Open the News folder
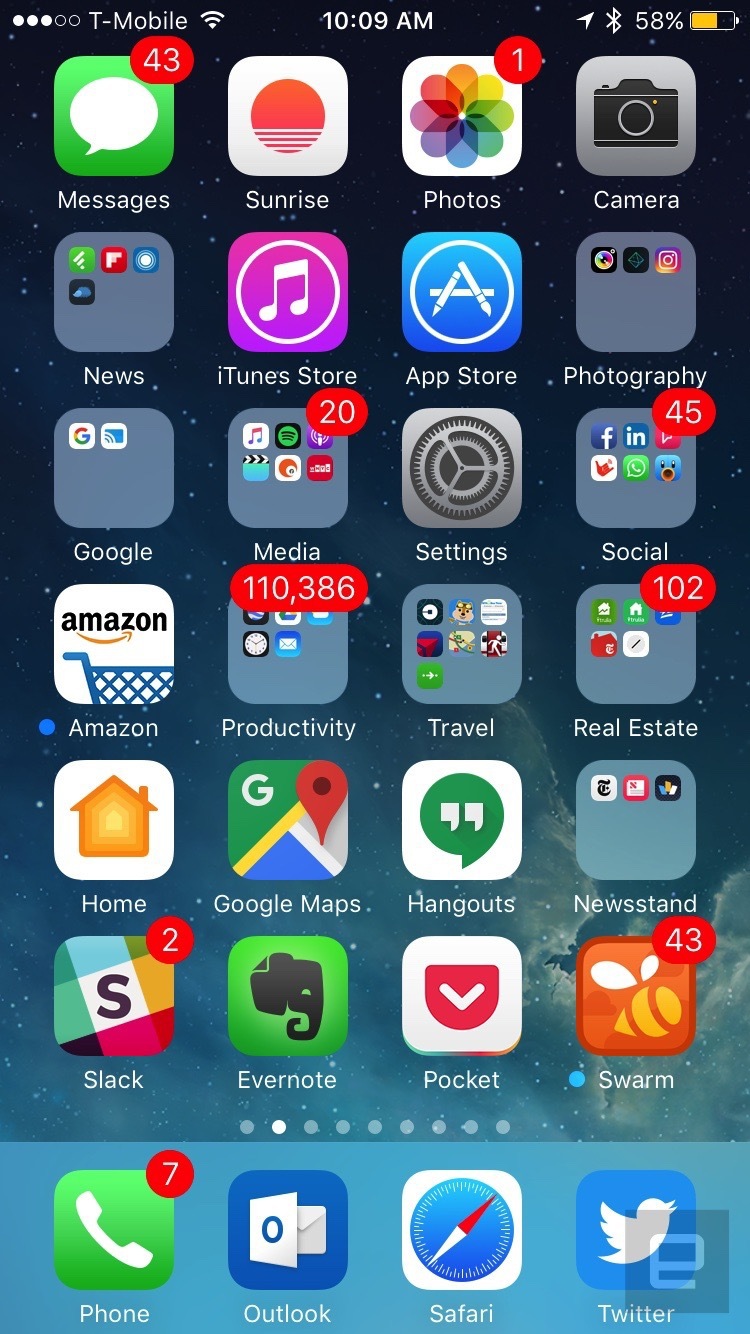Viewport: 750px width, 1334px height. pos(114,292)
